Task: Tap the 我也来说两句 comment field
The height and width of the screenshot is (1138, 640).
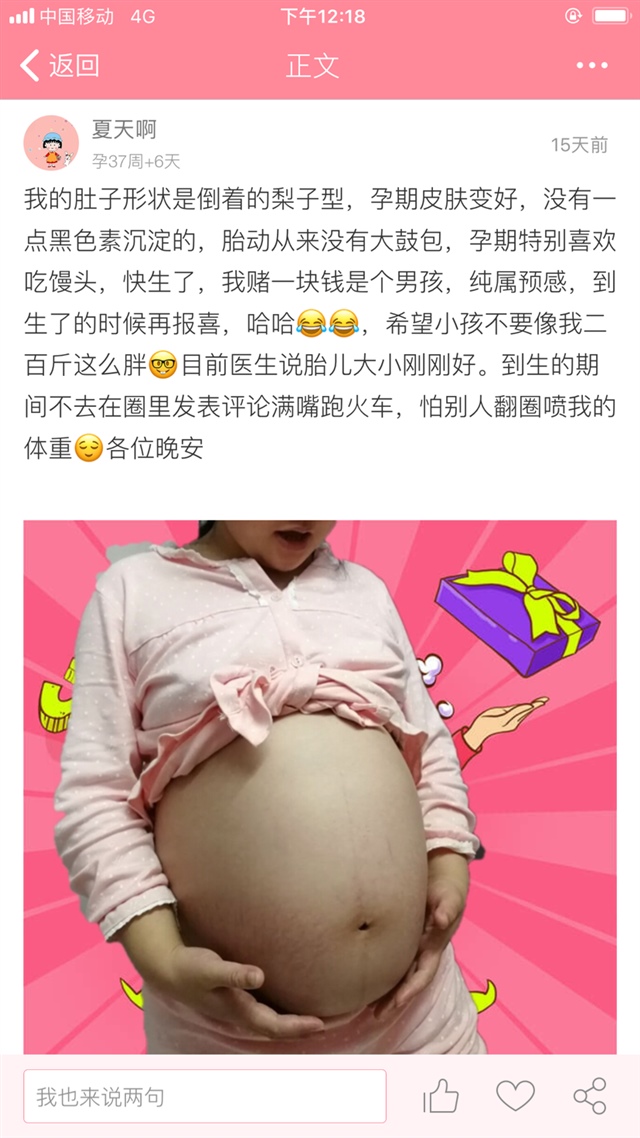Action: click(x=204, y=1096)
